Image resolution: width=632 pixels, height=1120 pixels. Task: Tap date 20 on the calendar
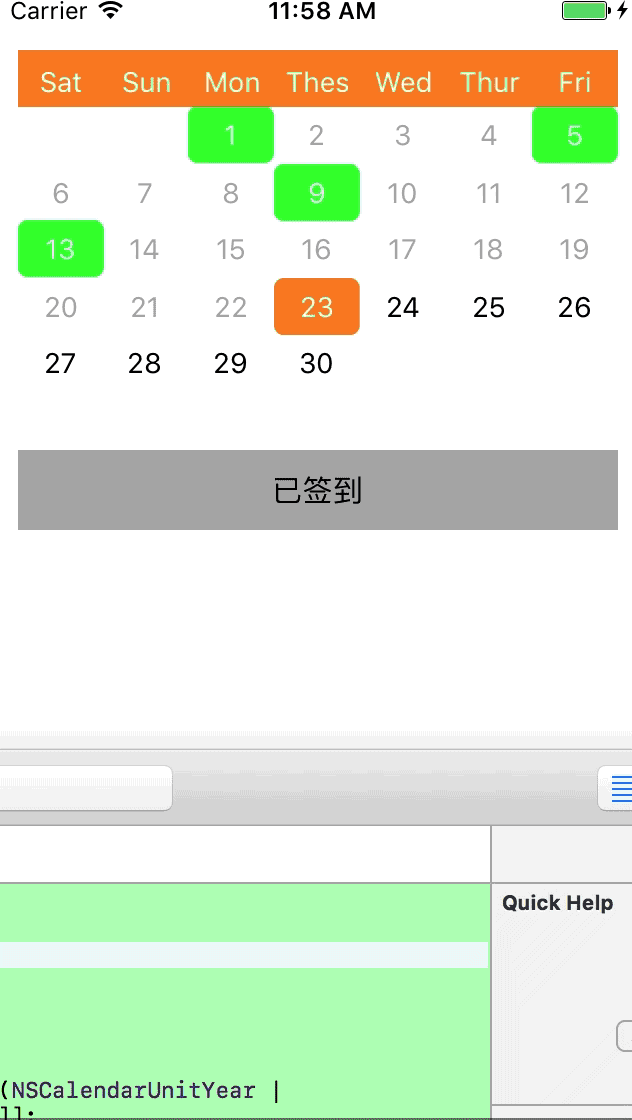[x=60, y=307]
